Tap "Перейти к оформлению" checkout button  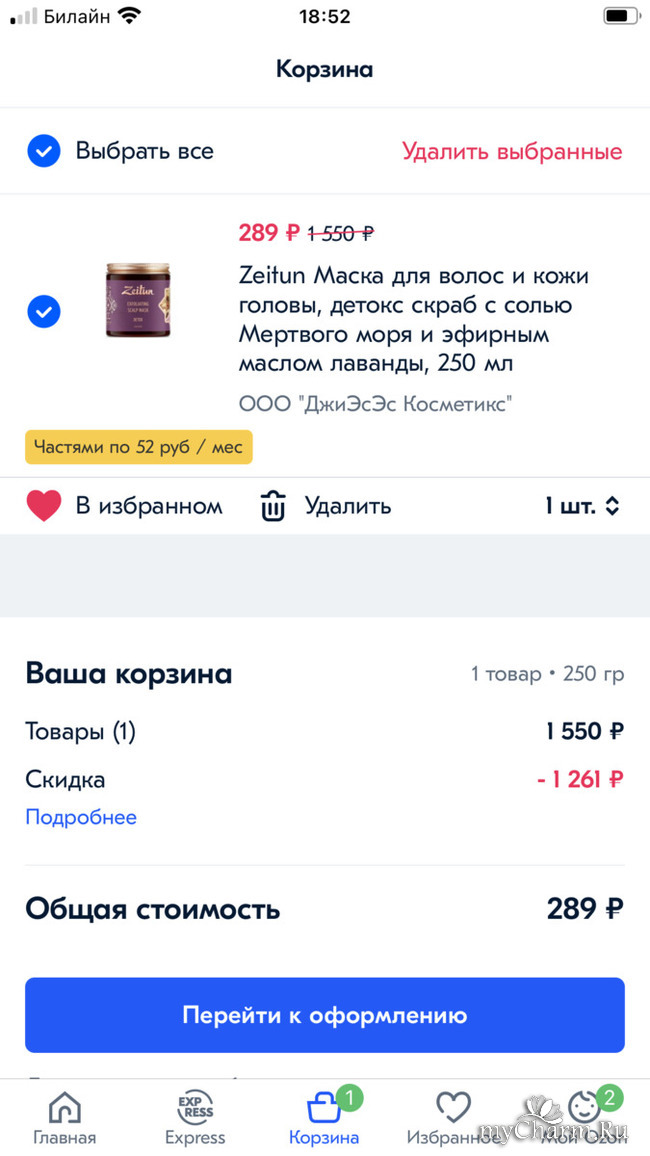click(x=325, y=1015)
